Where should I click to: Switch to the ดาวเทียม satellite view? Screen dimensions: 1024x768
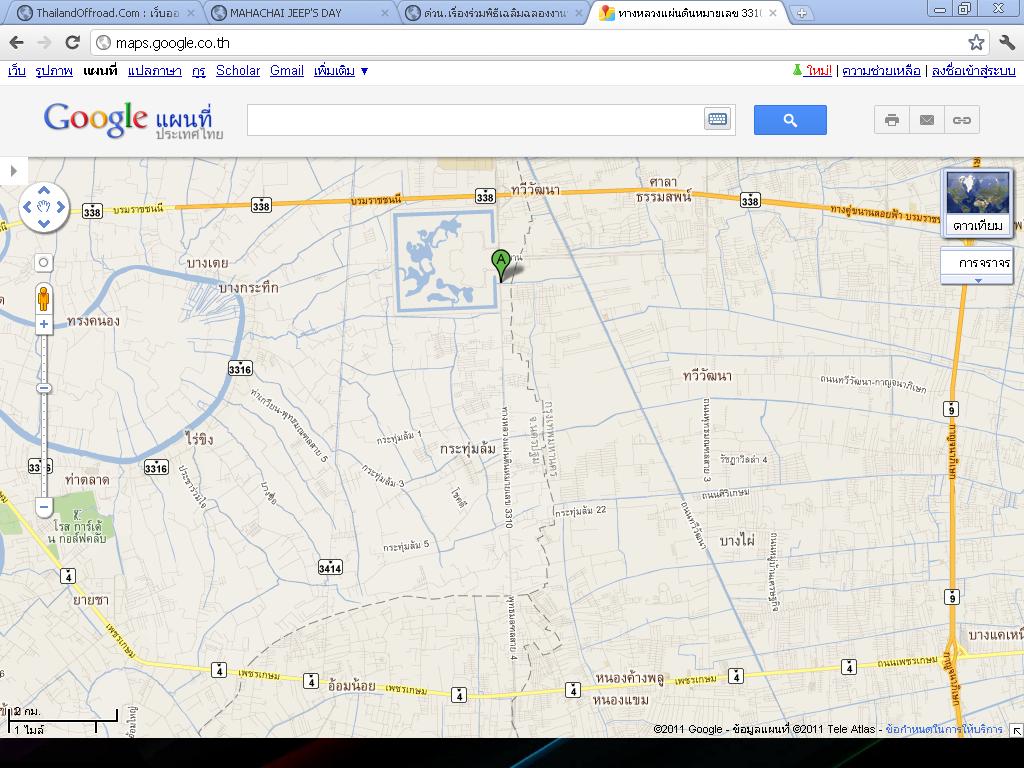[977, 204]
